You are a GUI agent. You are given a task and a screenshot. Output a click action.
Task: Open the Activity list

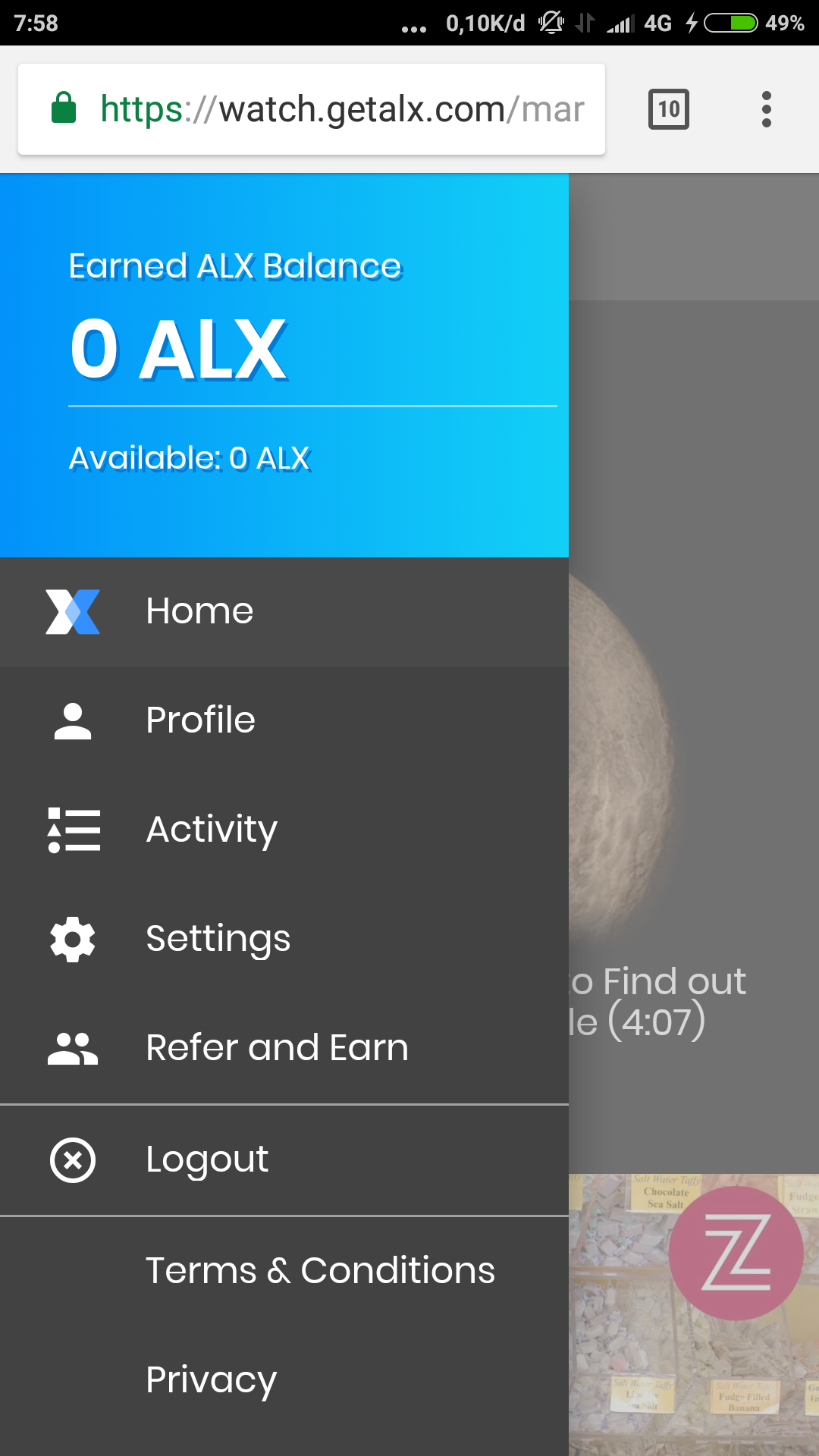point(284,830)
